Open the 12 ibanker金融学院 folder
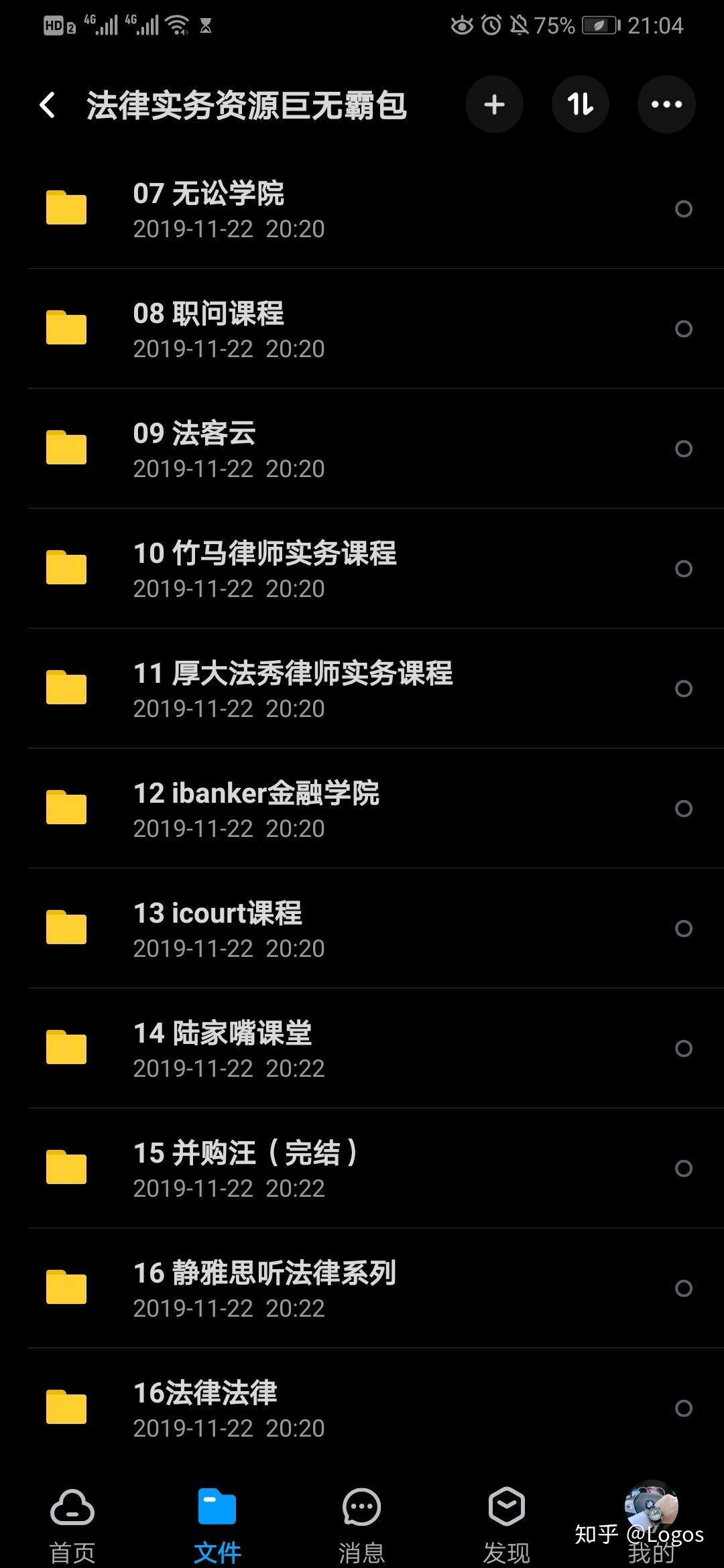This screenshot has width=724, height=1568. [362, 809]
